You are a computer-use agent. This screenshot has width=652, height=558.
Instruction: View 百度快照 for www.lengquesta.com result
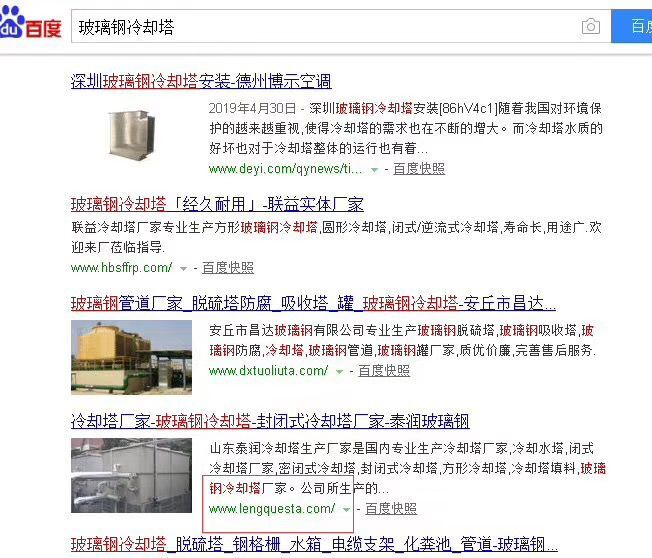click(391, 508)
